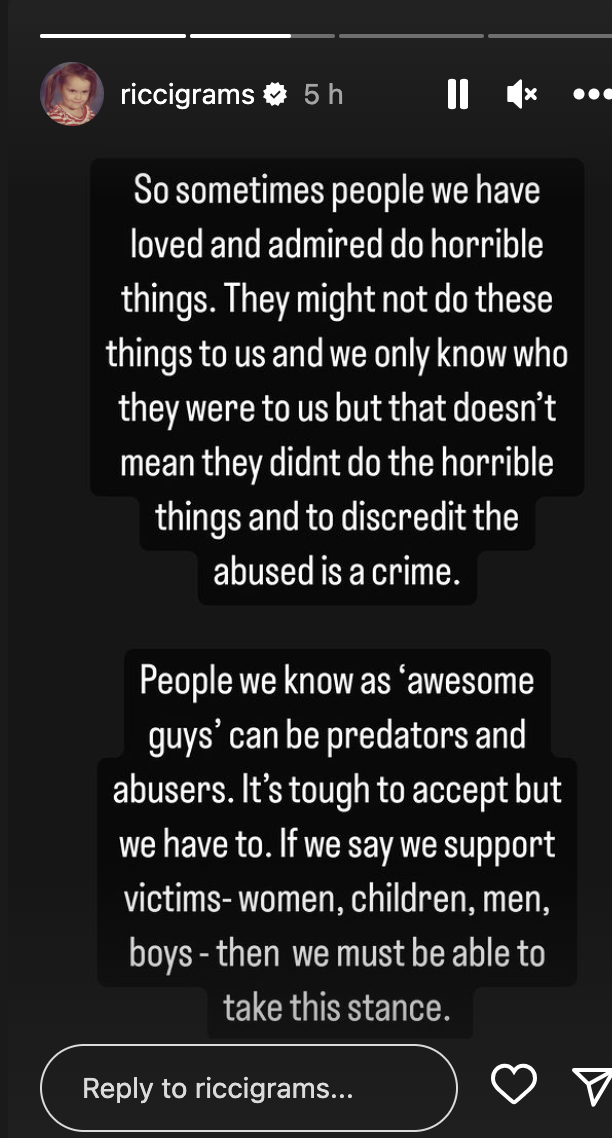This screenshot has width=612, height=1138.
Task: Open the three-dot more options menu
Action: (x=590, y=94)
